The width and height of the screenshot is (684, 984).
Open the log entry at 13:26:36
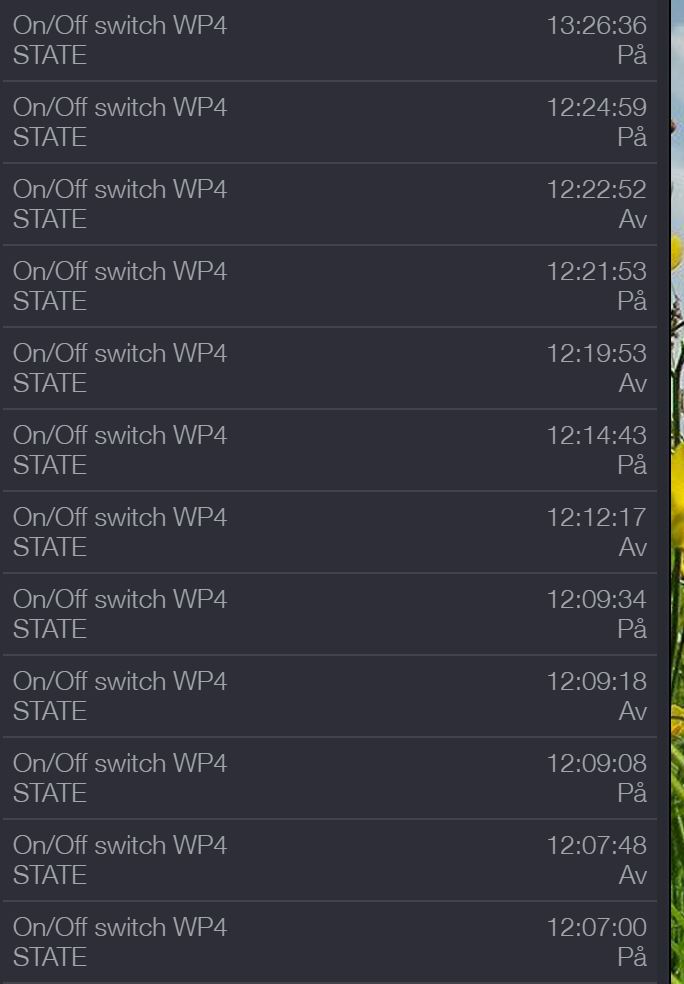[330, 40]
